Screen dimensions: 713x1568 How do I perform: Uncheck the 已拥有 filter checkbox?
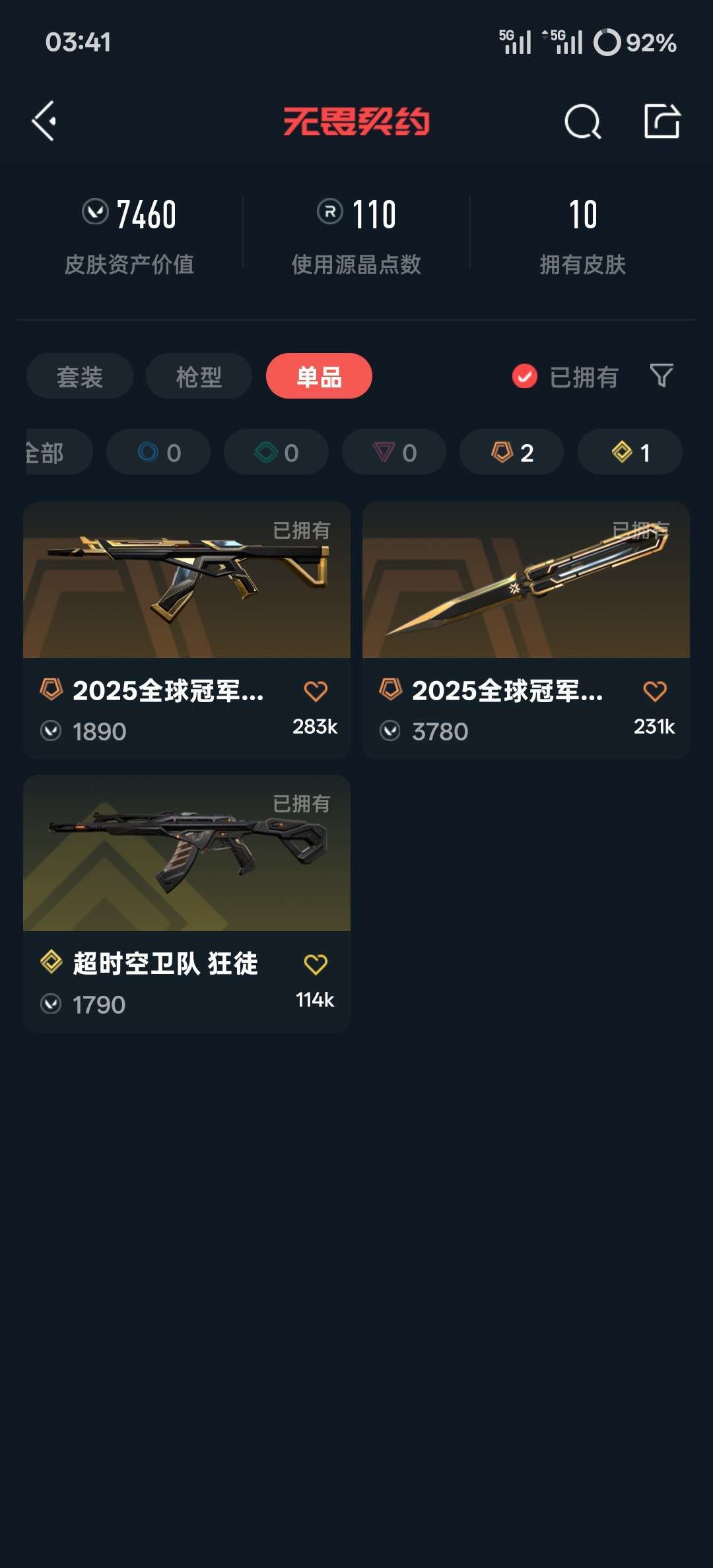pos(525,376)
